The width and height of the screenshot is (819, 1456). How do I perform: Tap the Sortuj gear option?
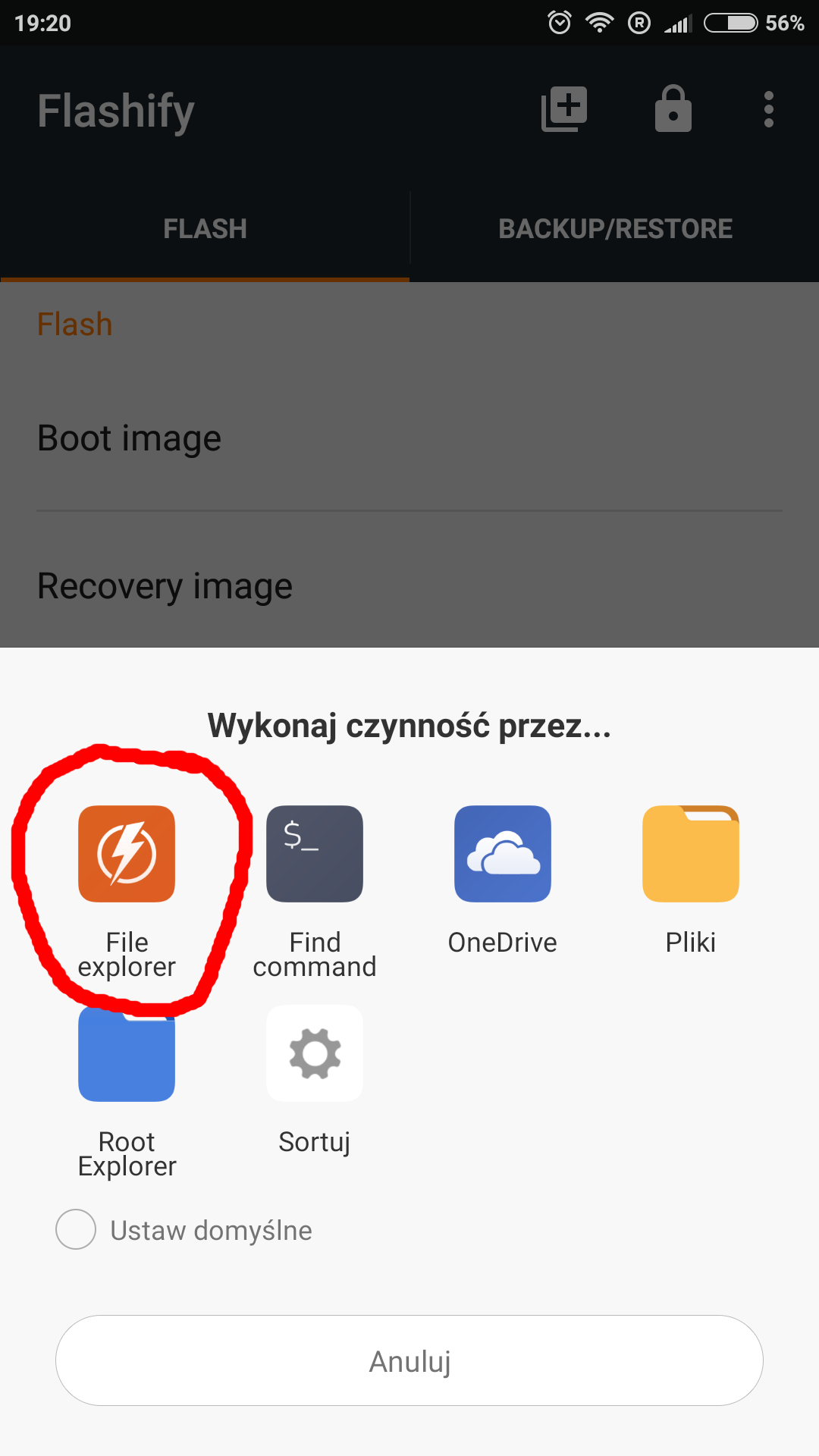[x=315, y=1054]
